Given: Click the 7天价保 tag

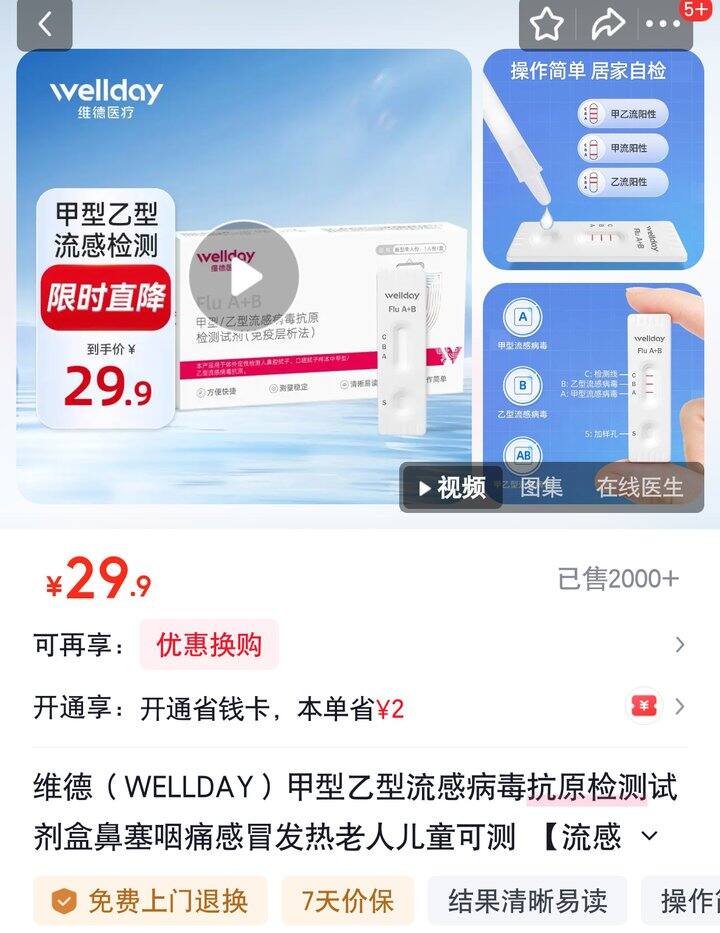Looking at the screenshot, I should click(345, 901).
